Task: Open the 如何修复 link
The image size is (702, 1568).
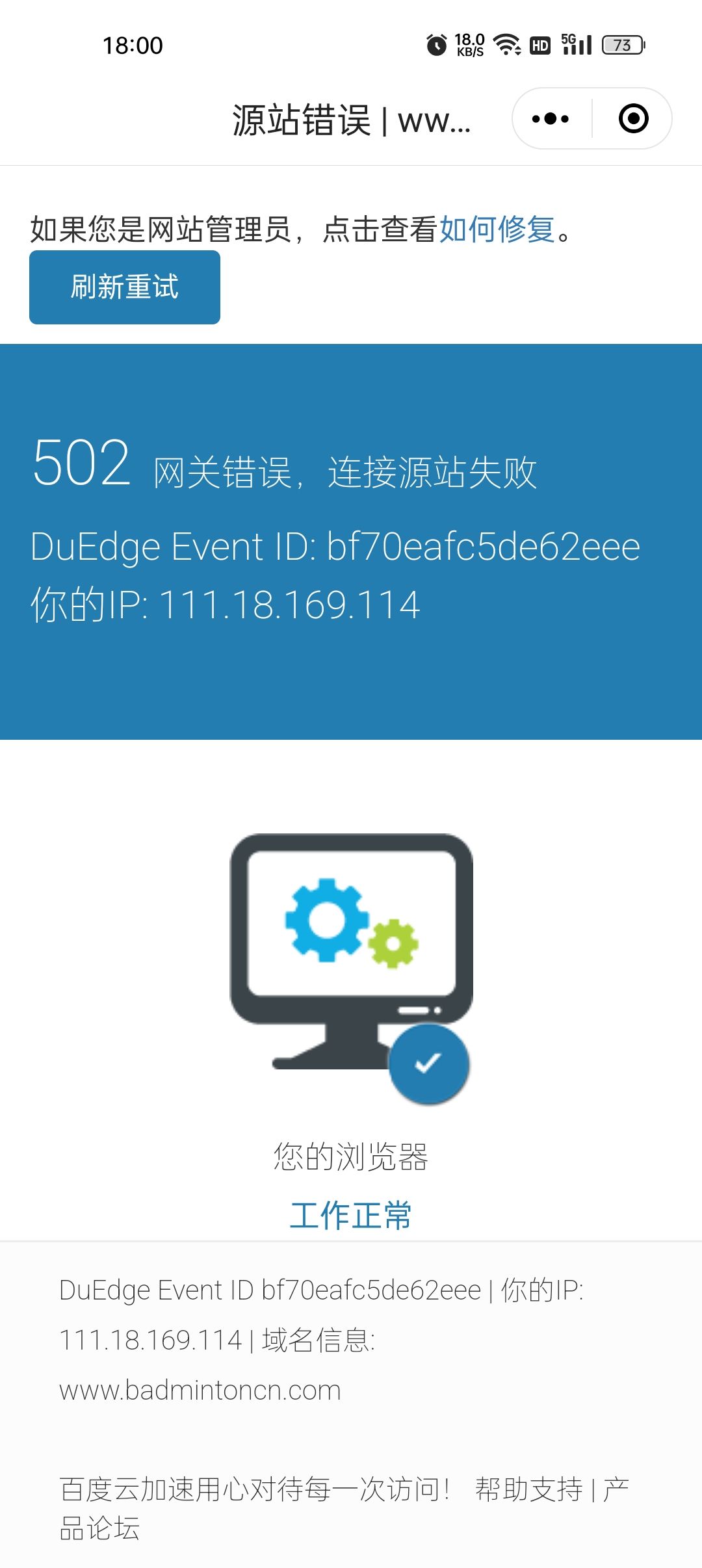Action: 497,229
